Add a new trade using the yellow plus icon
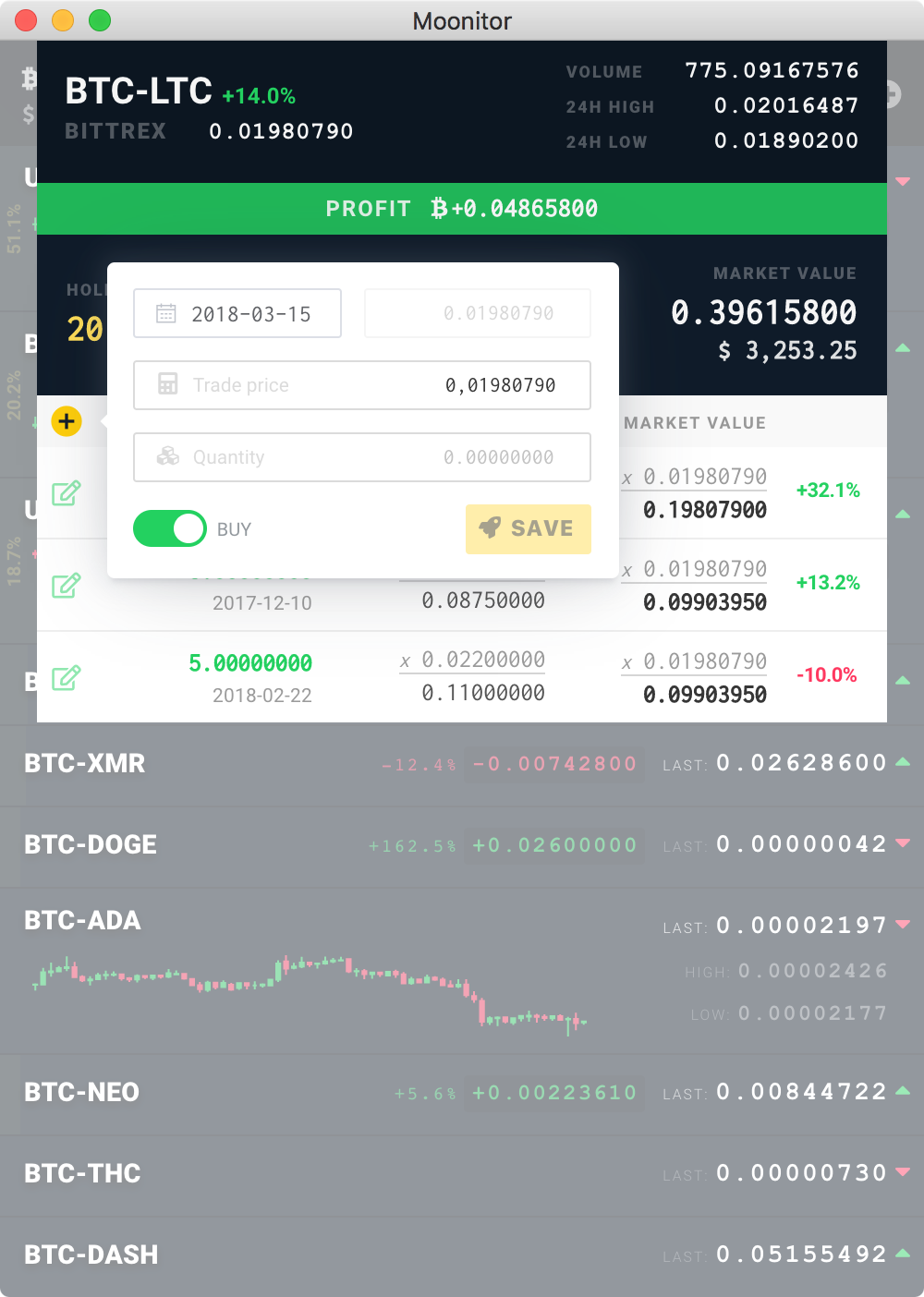The width and height of the screenshot is (924, 1297). pyautogui.click(x=66, y=421)
